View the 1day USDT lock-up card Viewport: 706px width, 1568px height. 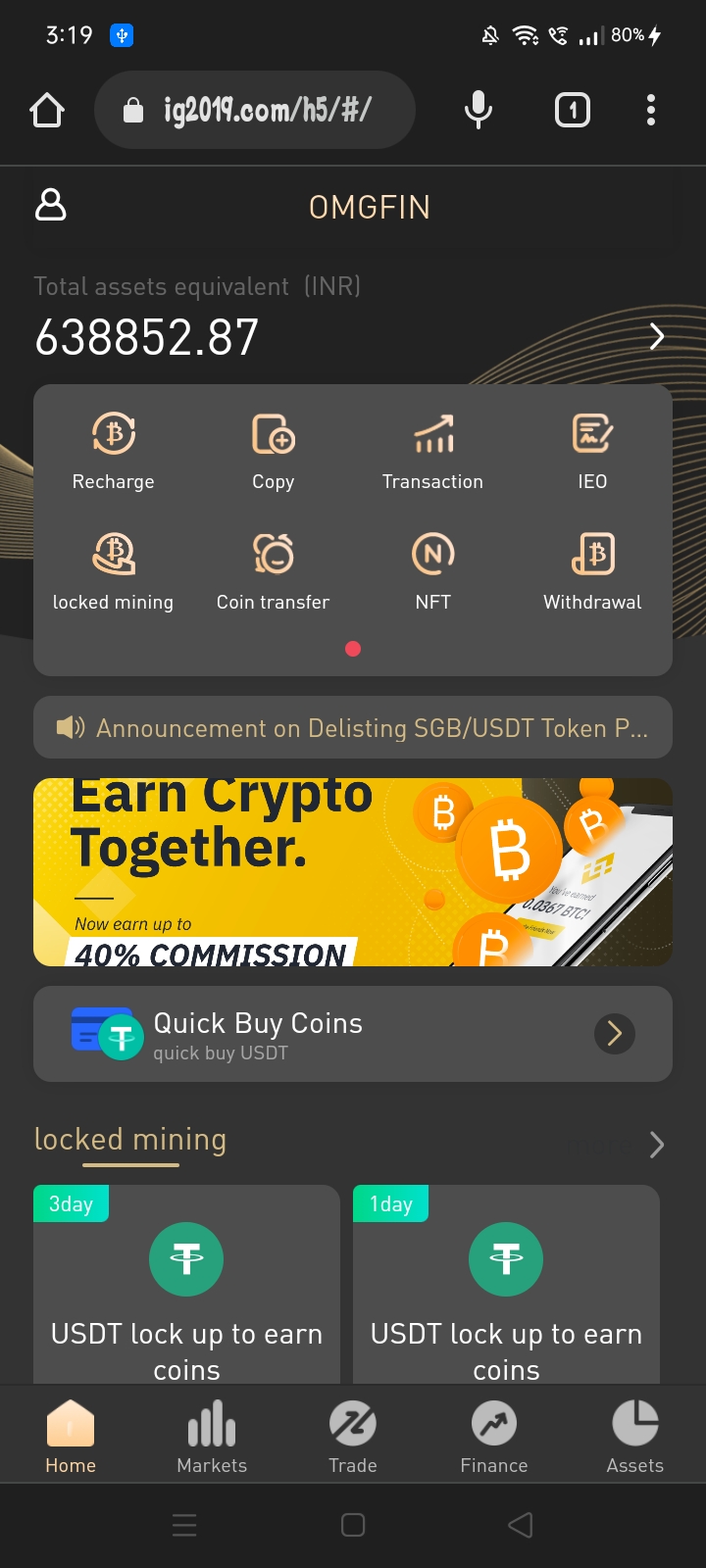coord(506,1285)
